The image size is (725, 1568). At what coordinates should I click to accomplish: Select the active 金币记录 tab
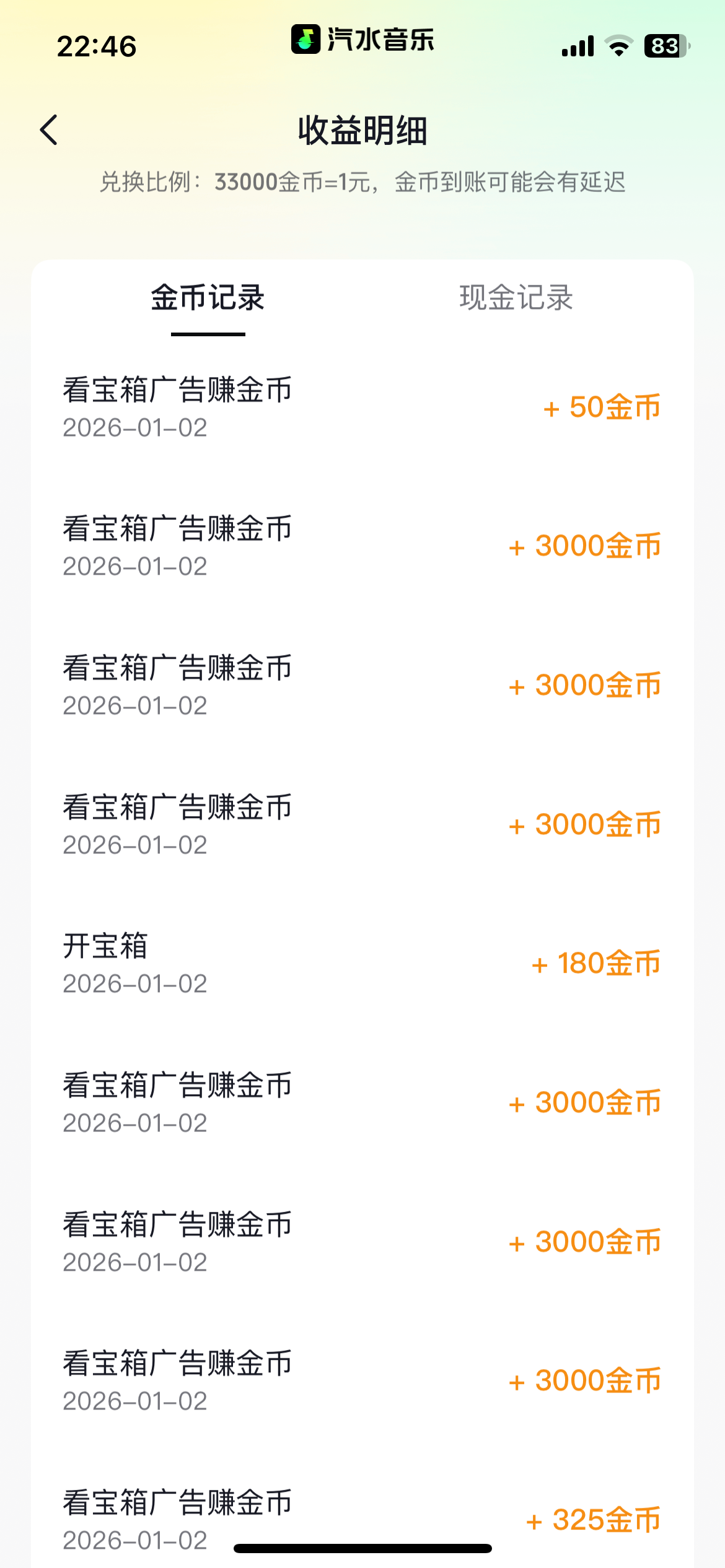point(208,297)
